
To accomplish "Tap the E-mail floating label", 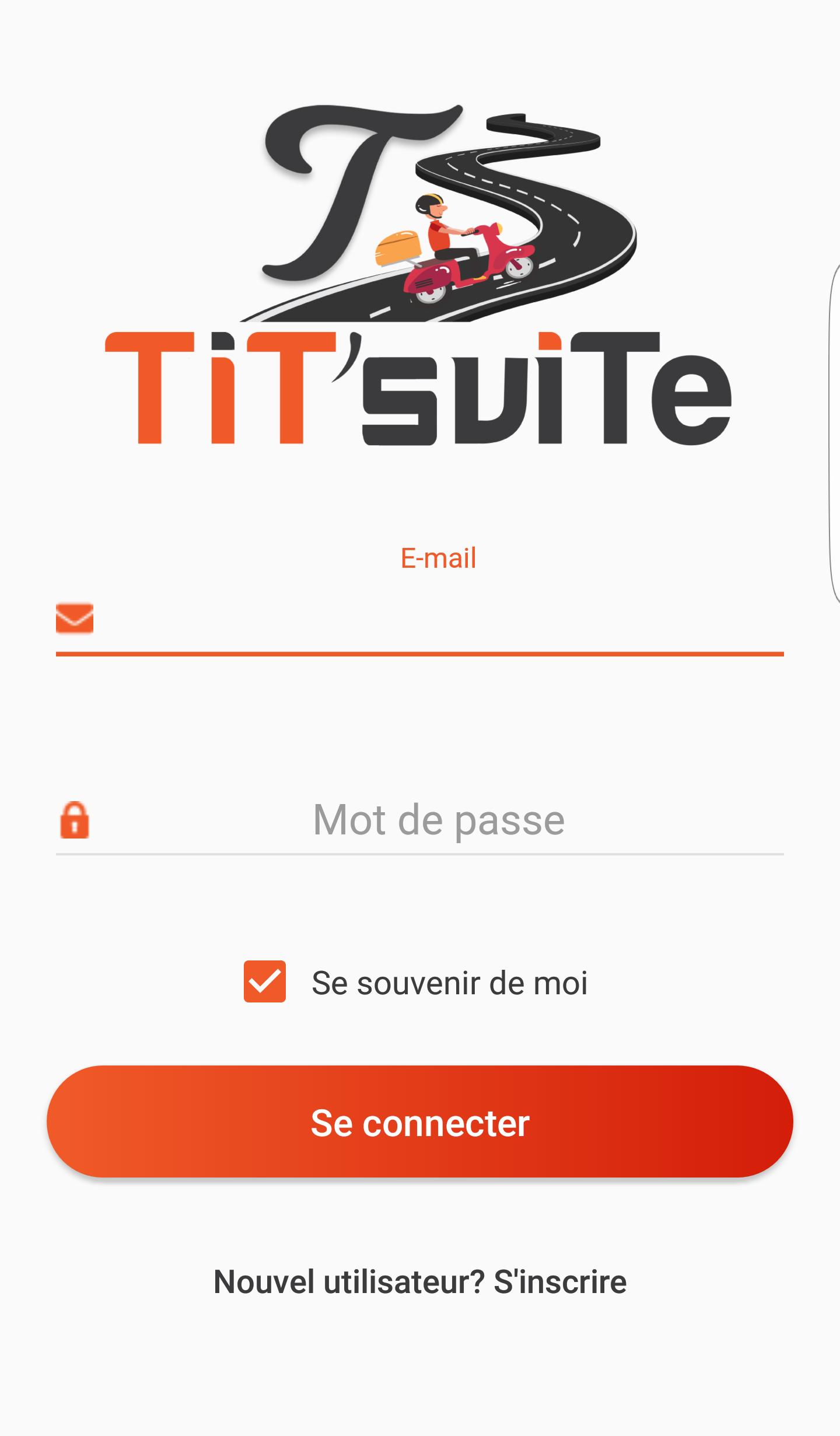I will [x=437, y=558].
